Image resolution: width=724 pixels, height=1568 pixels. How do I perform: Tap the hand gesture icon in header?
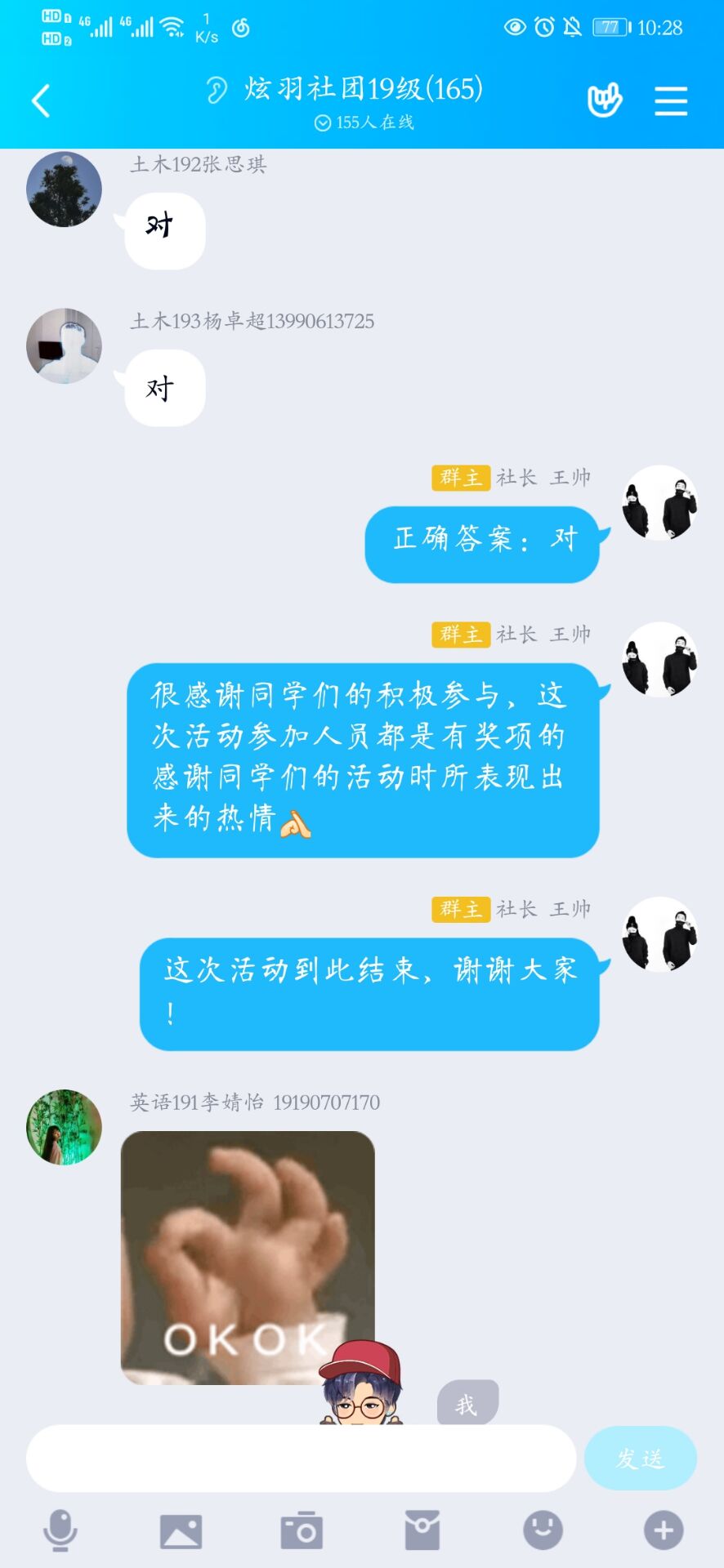coord(605,101)
